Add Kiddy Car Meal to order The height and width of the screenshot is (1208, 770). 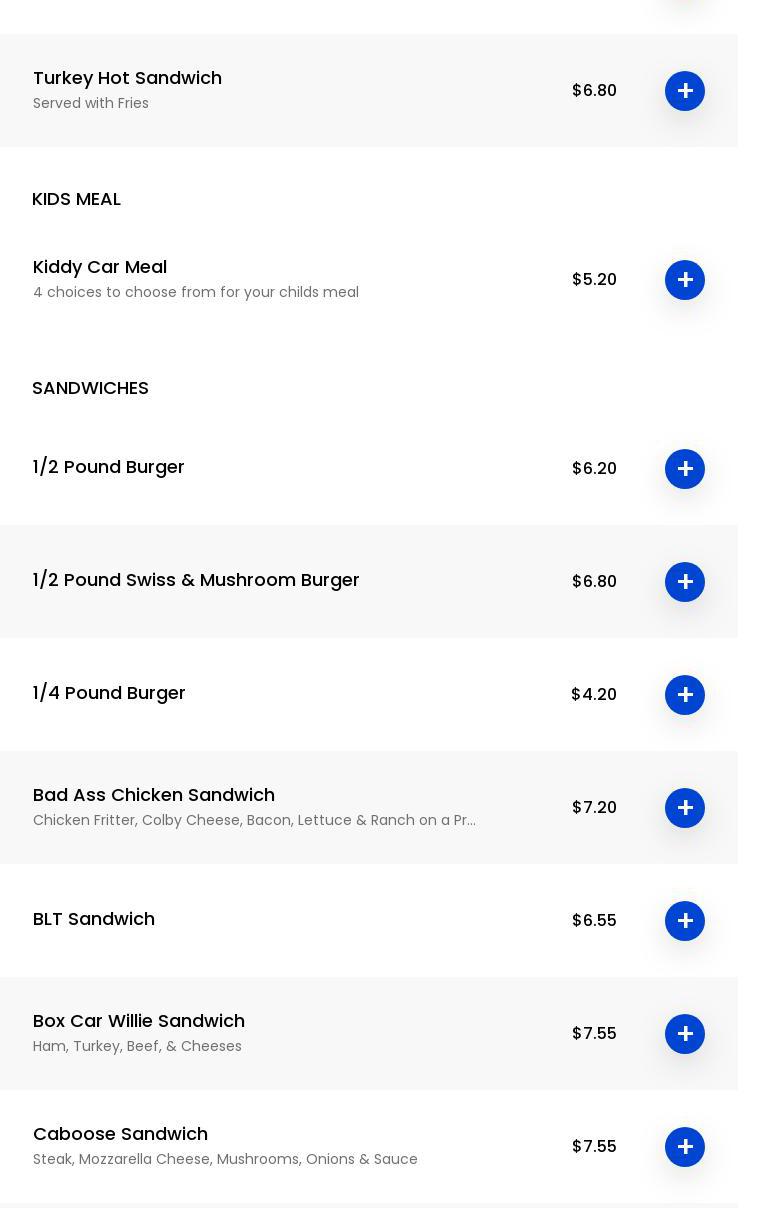(685, 280)
